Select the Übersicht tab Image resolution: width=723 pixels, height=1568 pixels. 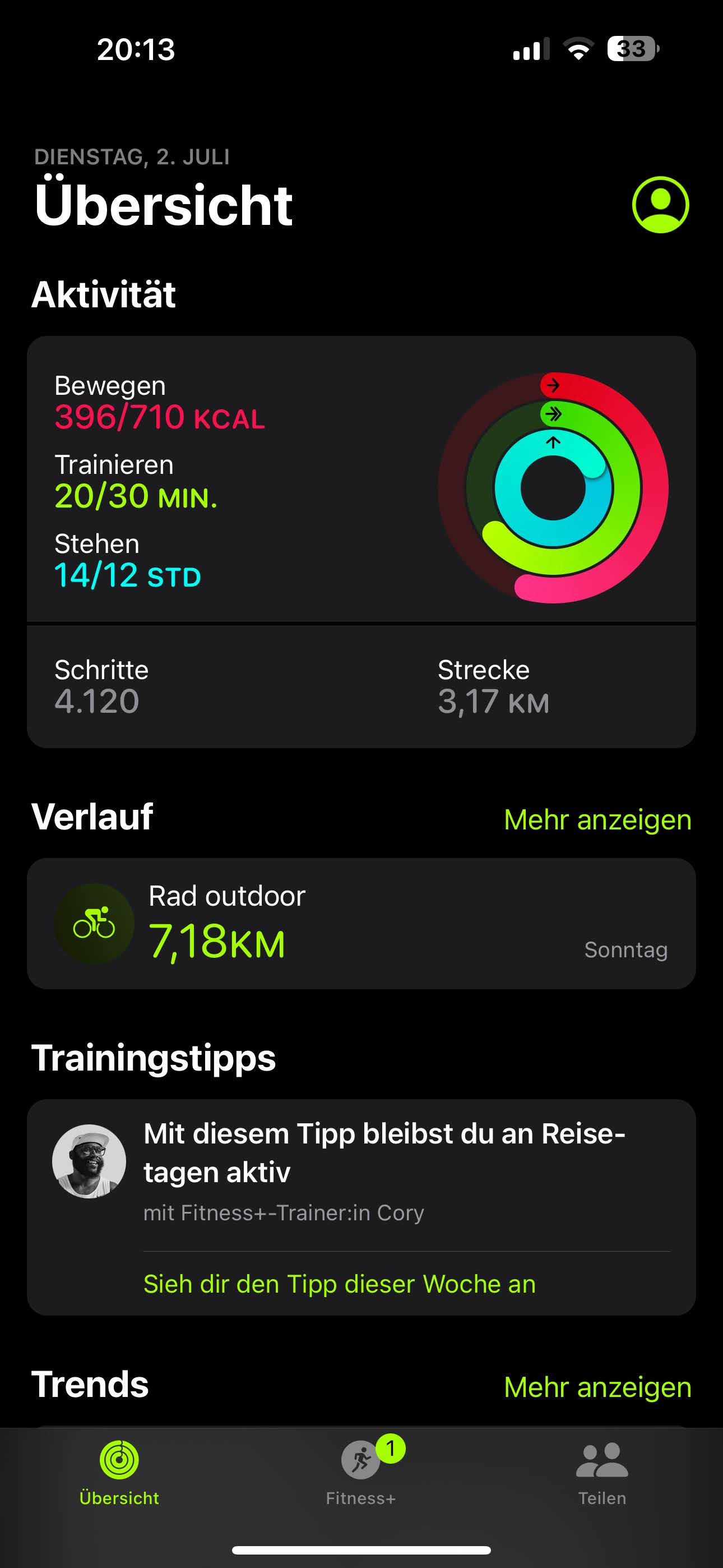119,1471
